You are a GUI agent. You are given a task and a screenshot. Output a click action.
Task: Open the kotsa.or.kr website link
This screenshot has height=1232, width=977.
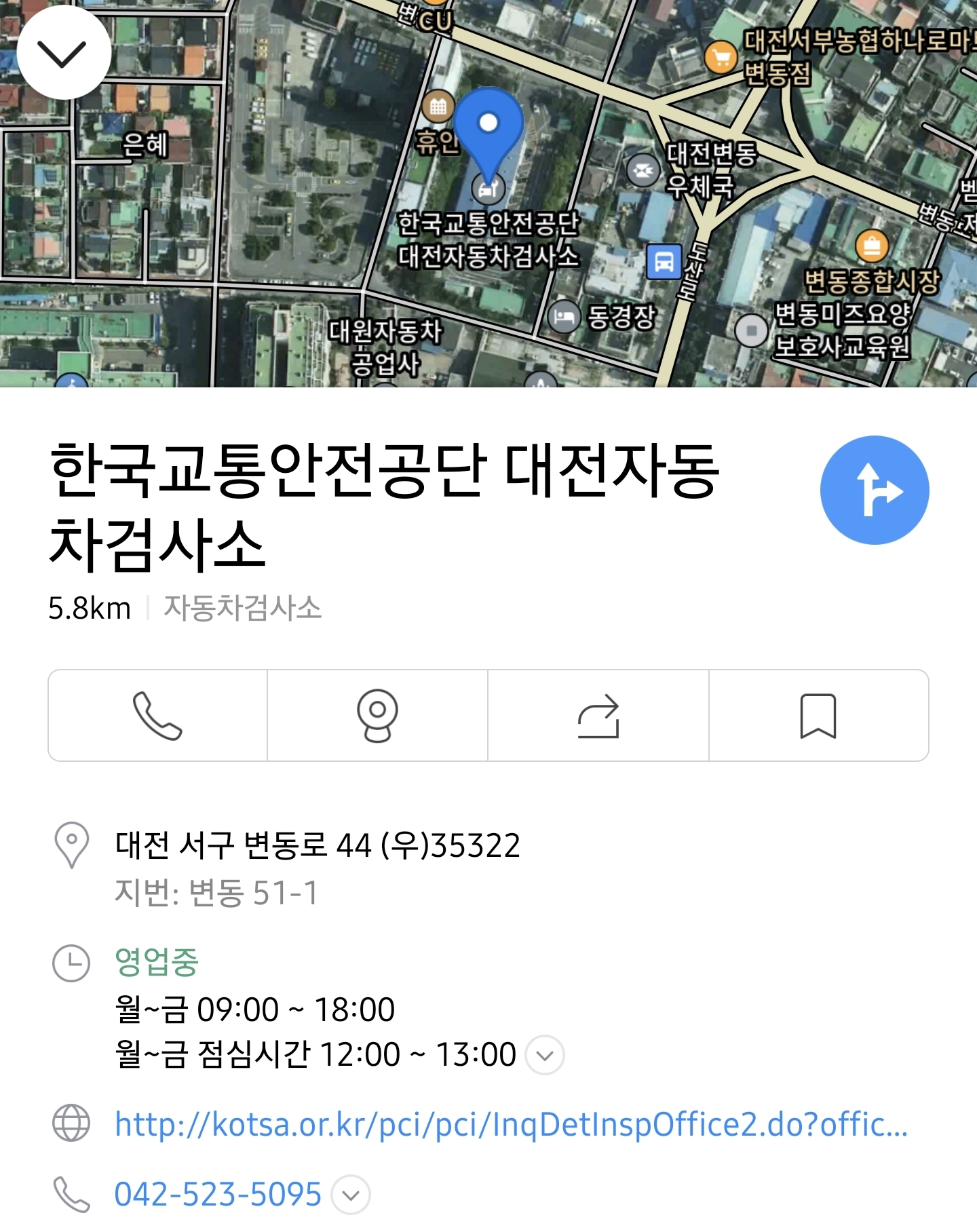511,1124
